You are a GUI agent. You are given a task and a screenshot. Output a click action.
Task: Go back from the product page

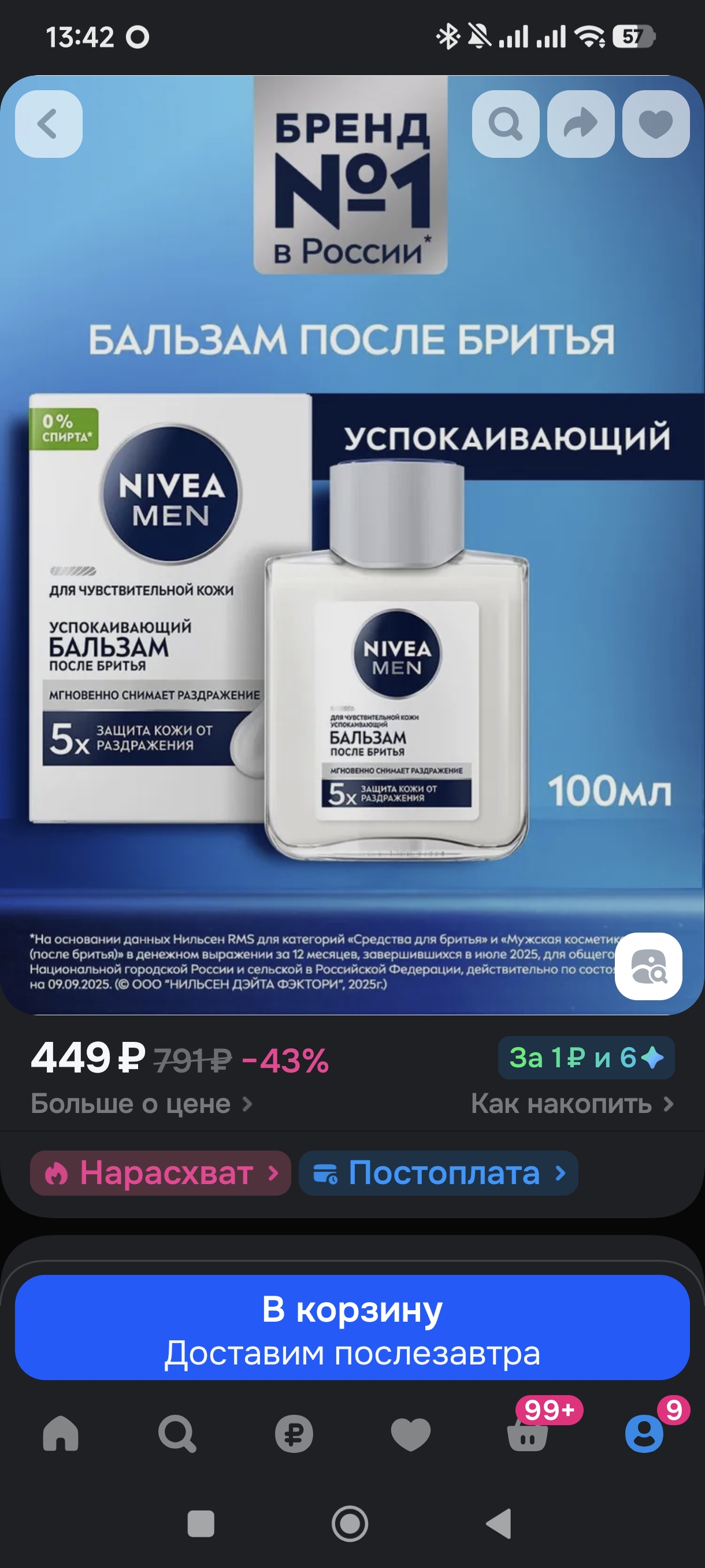pyautogui.click(x=49, y=124)
